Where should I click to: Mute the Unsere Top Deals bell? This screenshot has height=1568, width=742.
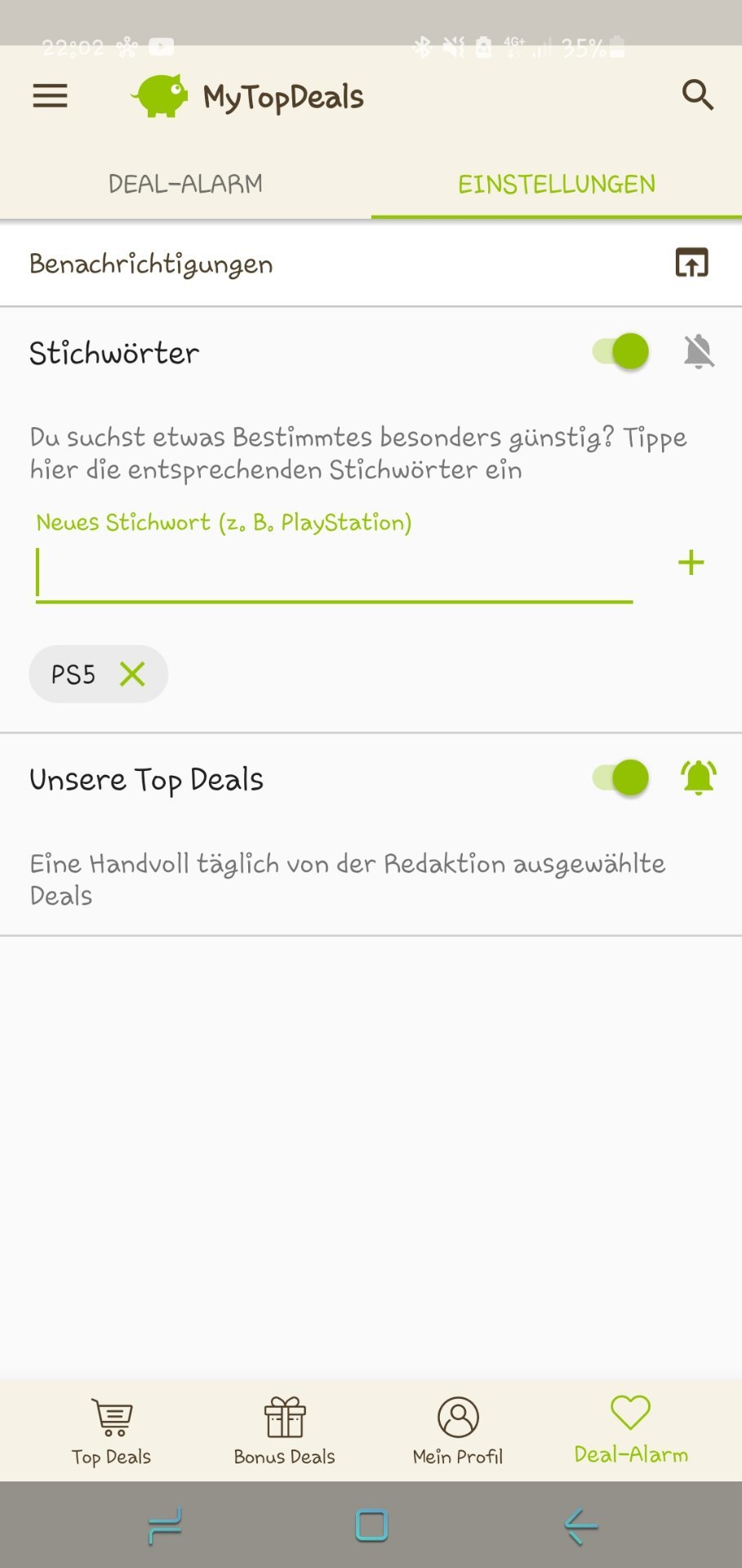699,777
